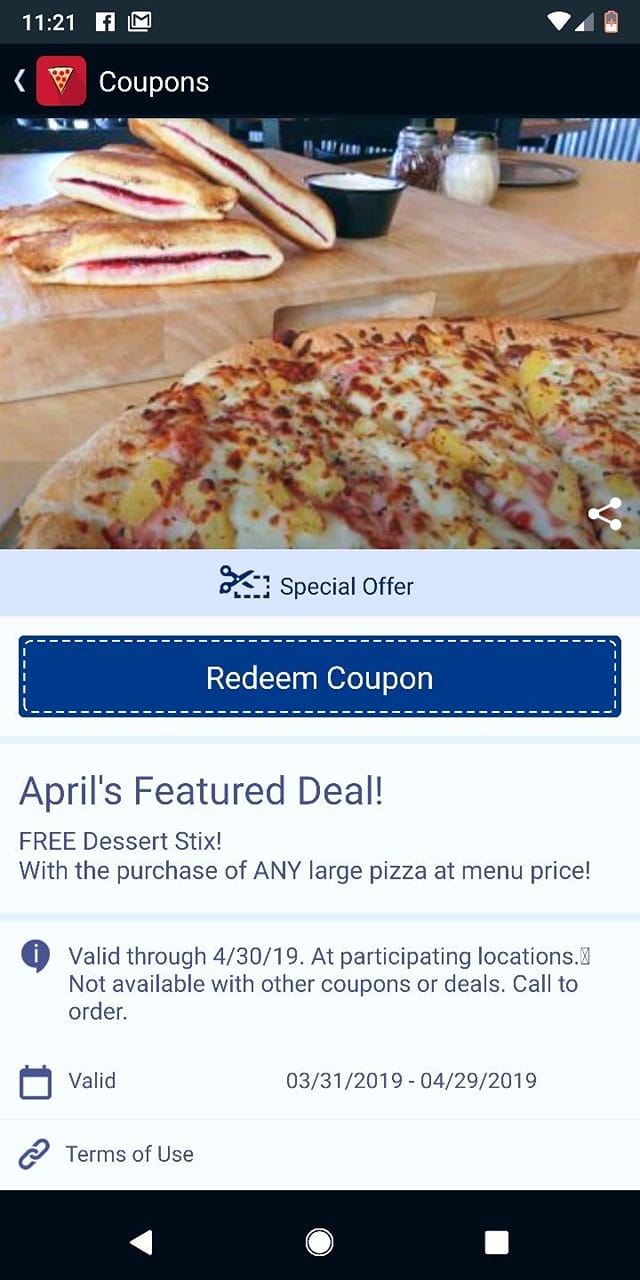This screenshot has width=640, height=1280.
Task: Open the Terms of Use link
Action: click(x=129, y=1154)
